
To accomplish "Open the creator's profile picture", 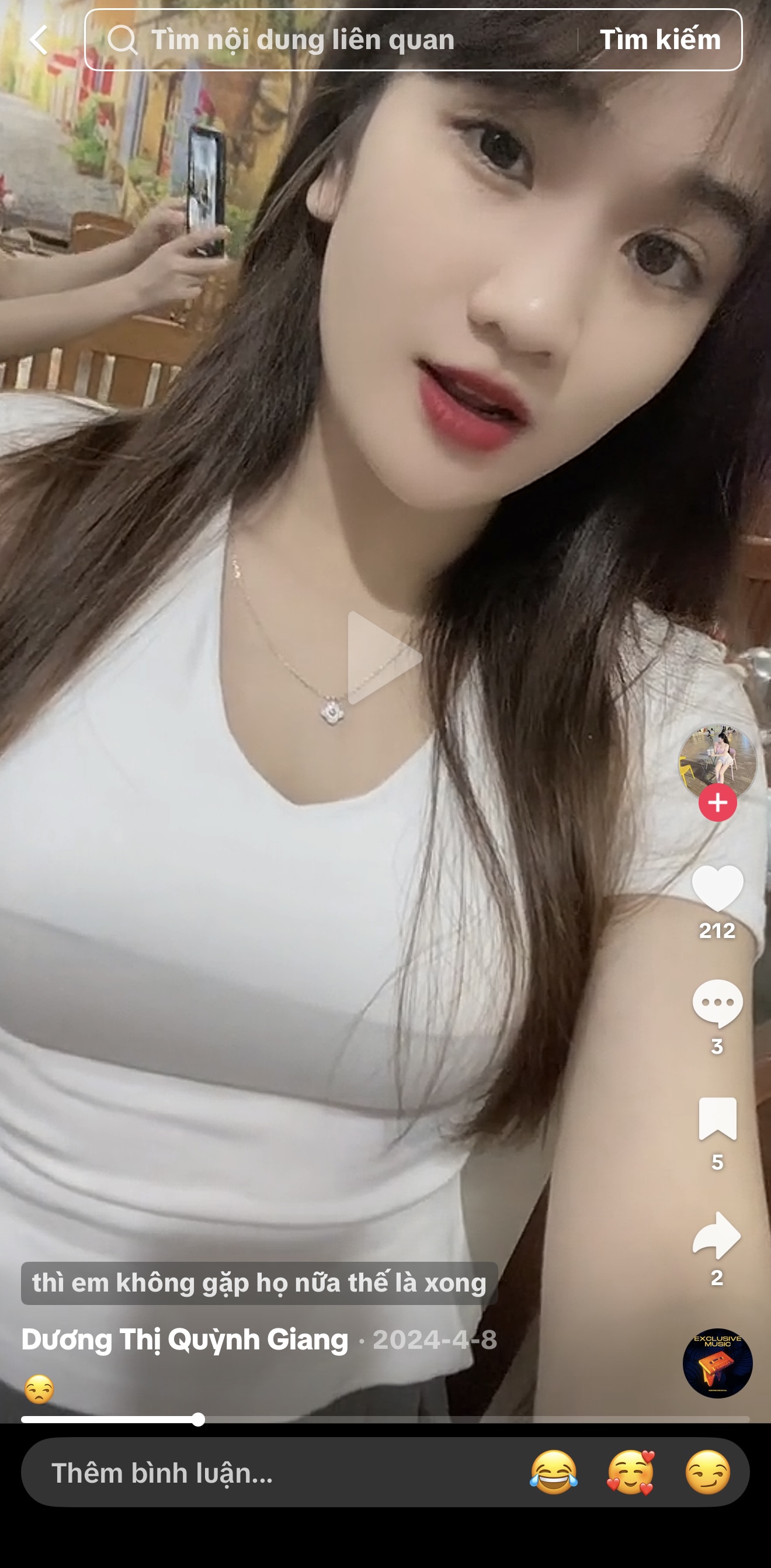I will point(717,760).
